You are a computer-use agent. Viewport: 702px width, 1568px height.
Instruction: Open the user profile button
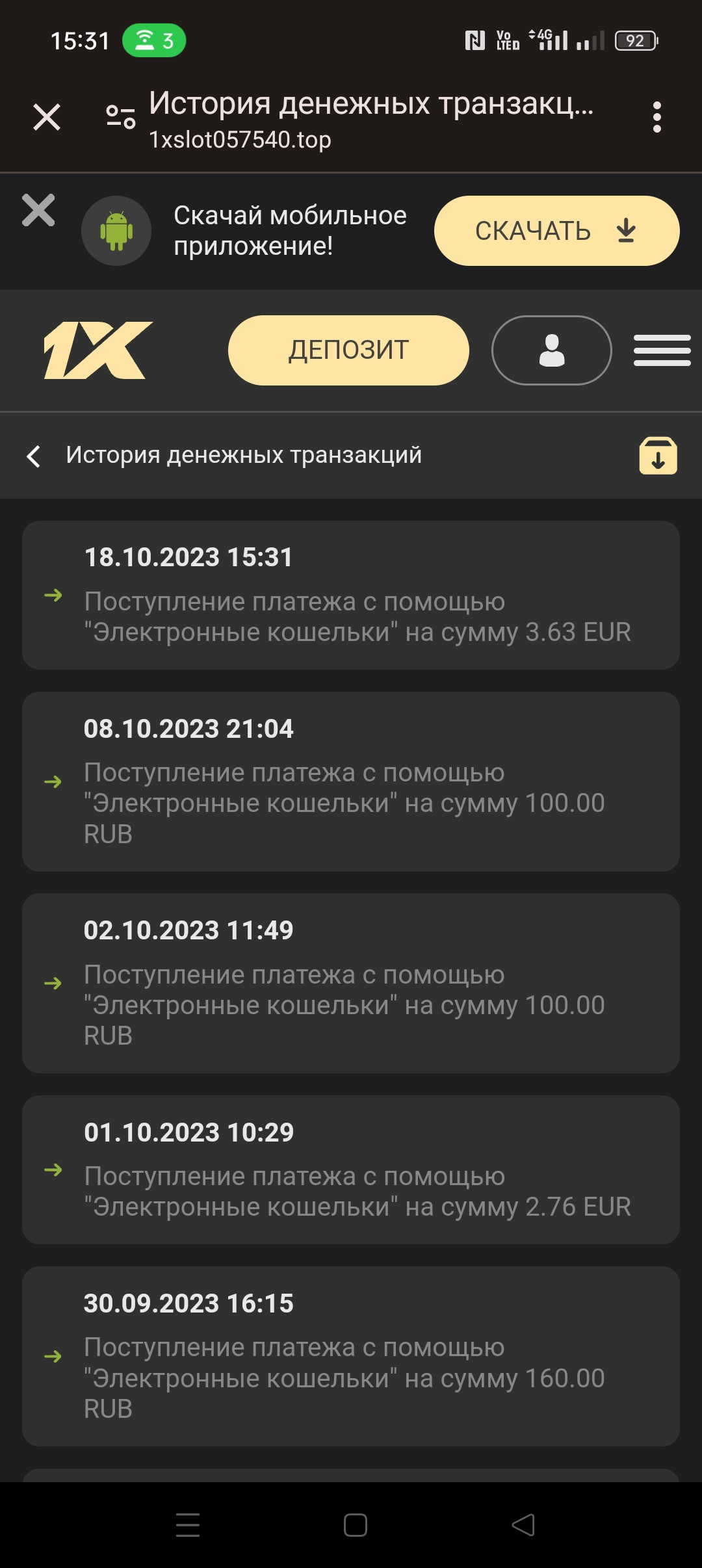click(551, 350)
